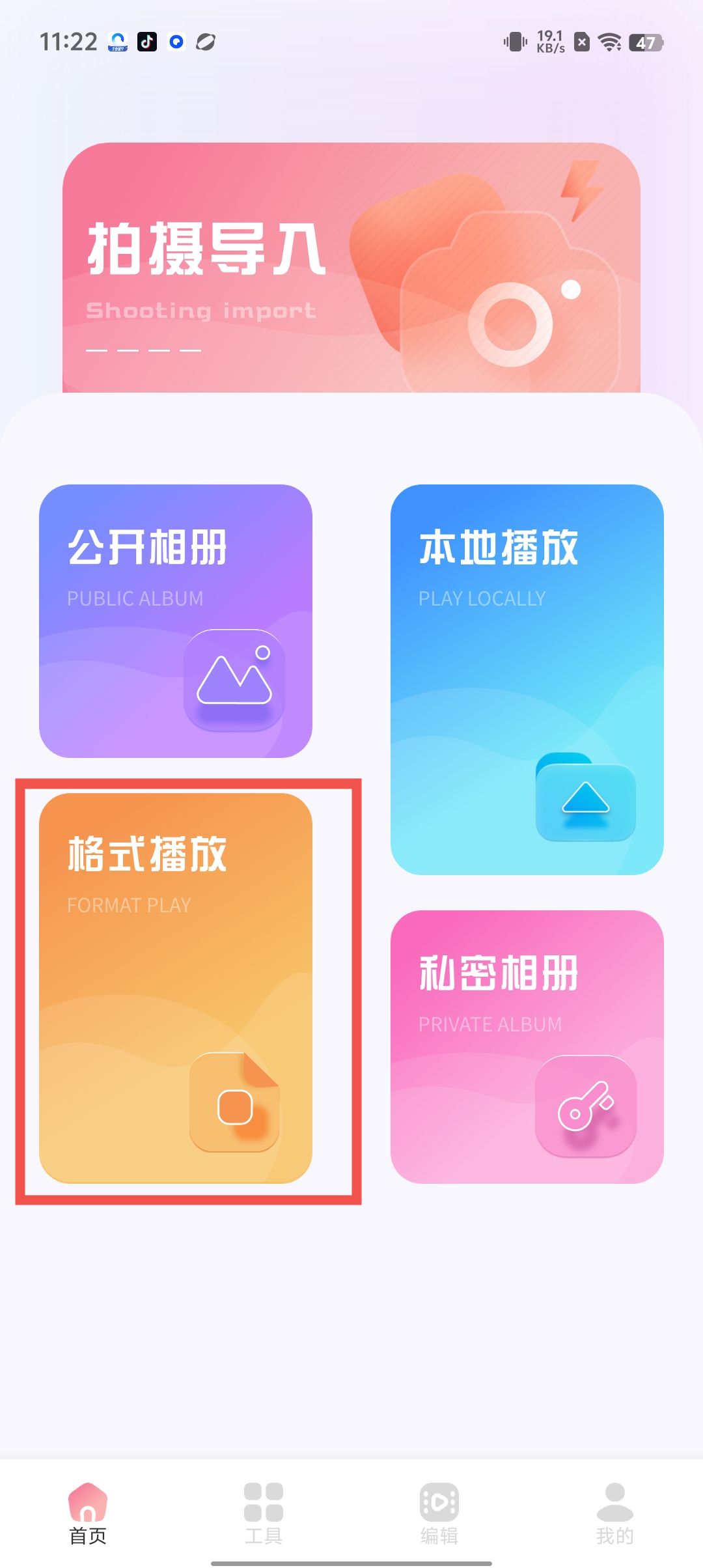Switch to the 工具 tools tab
Viewport: 703px width, 1568px height.
264,1513
